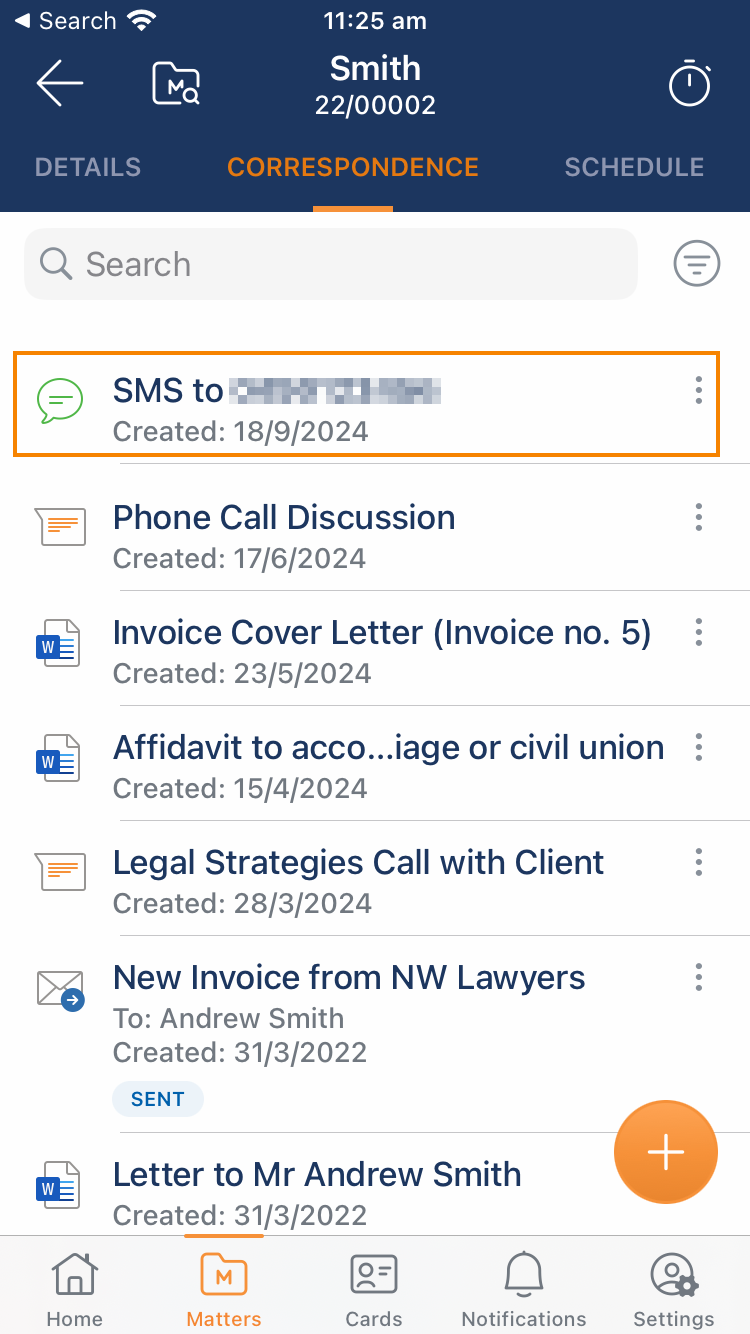Return to Search via status bar
This screenshot has width=750, height=1334.
65,21
